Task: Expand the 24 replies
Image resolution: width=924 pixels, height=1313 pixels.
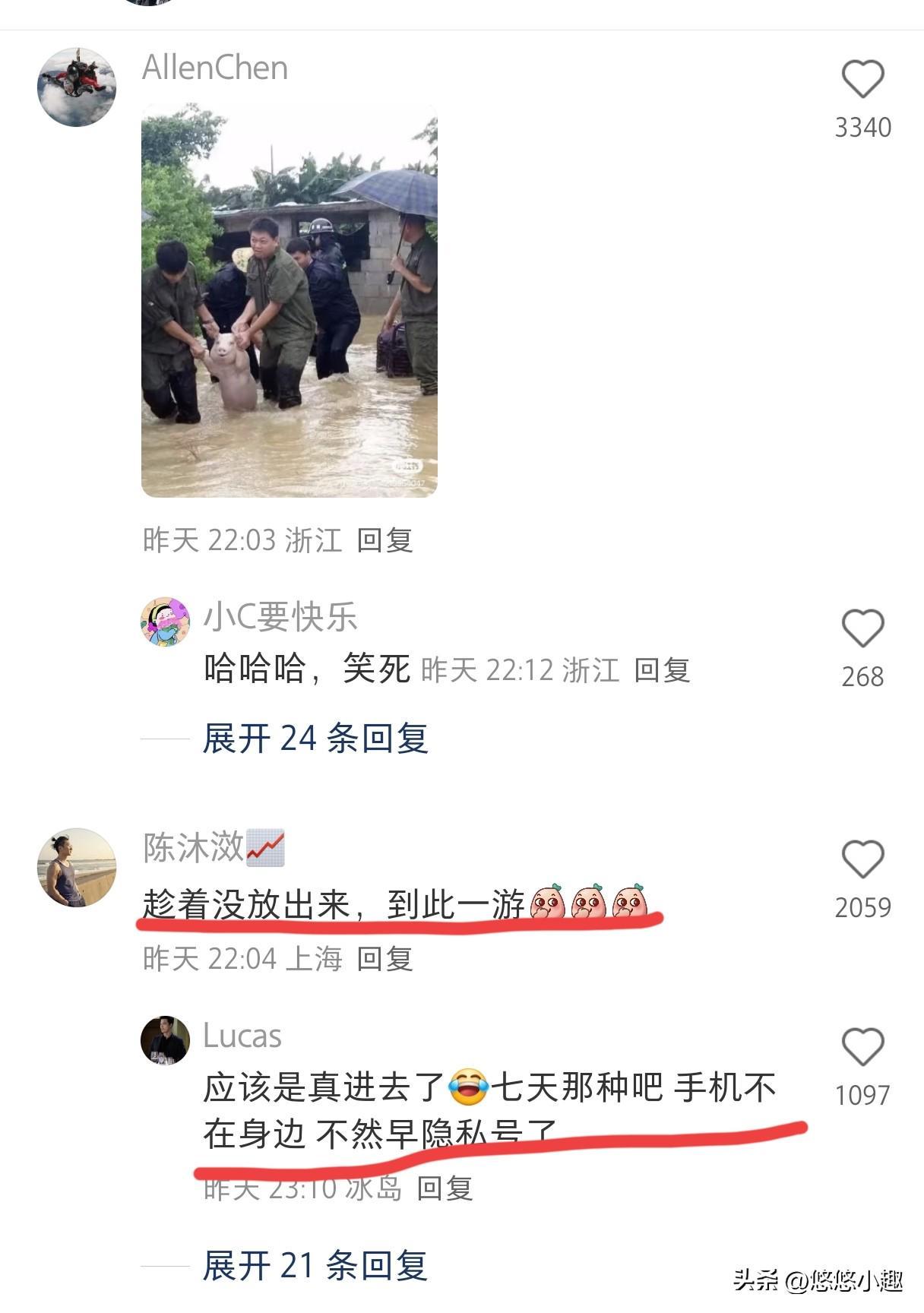Action: click(315, 738)
